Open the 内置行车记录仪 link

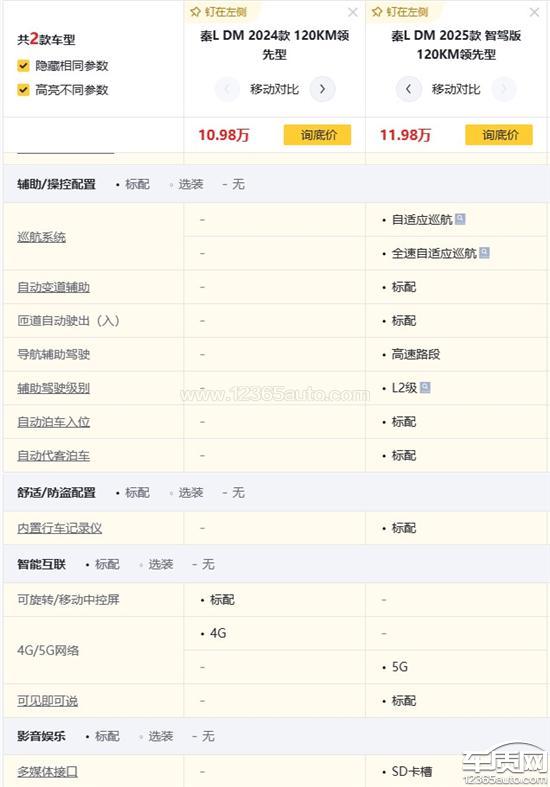(x=60, y=528)
